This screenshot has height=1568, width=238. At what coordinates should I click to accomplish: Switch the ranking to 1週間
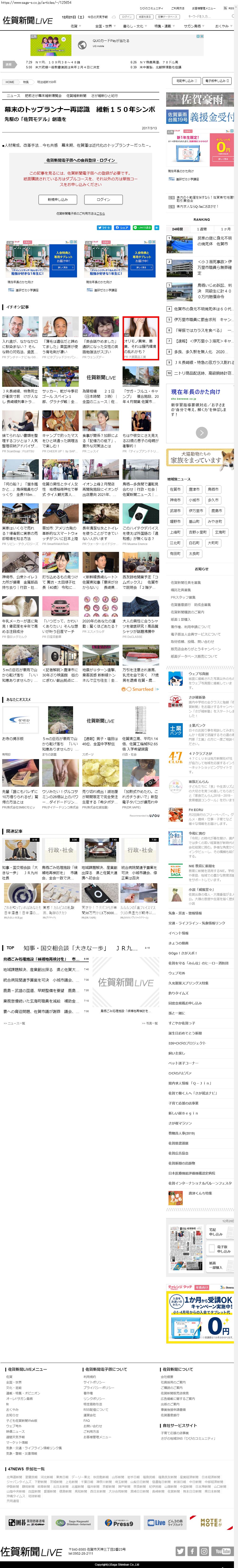(x=202, y=229)
